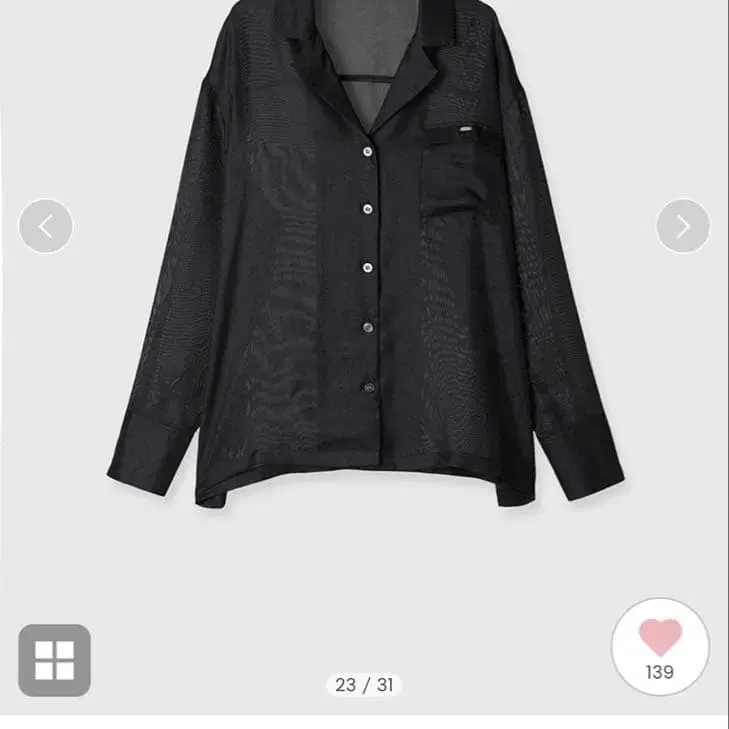The height and width of the screenshot is (729, 729).
Task: Go to the previous product image
Action: [x=46, y=226]
